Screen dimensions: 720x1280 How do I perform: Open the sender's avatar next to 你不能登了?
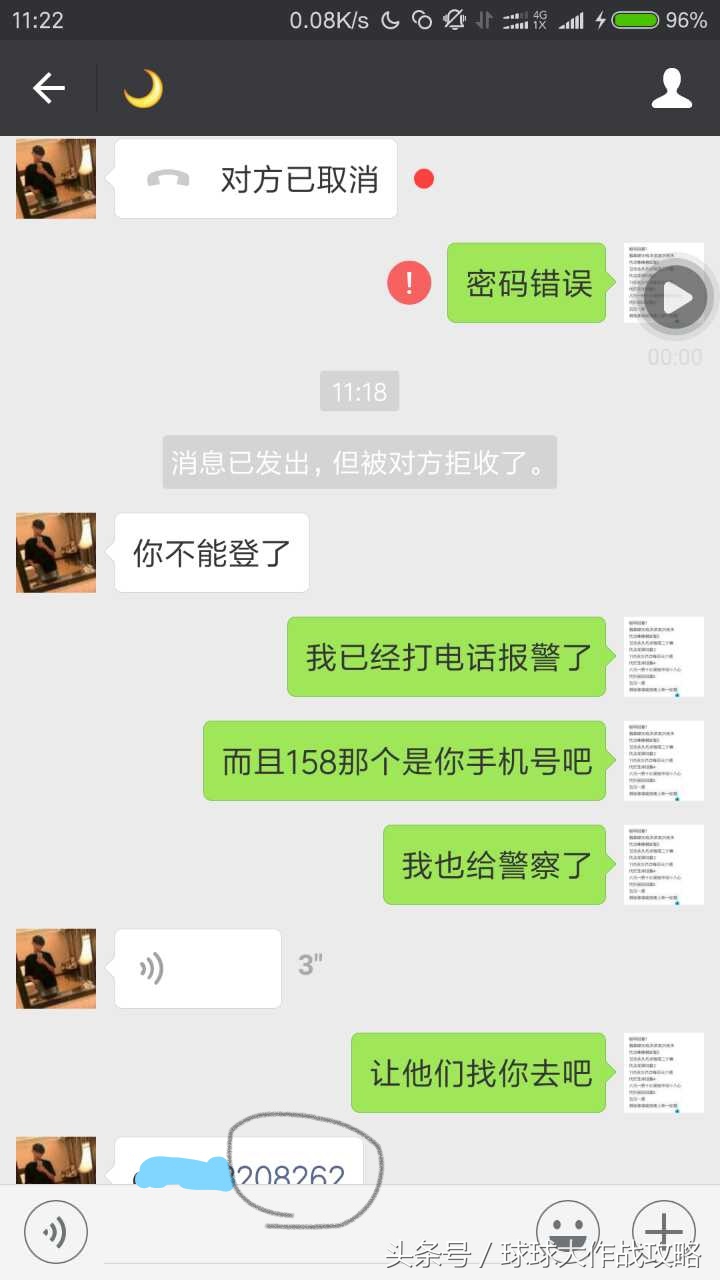[x=55, y=552]
